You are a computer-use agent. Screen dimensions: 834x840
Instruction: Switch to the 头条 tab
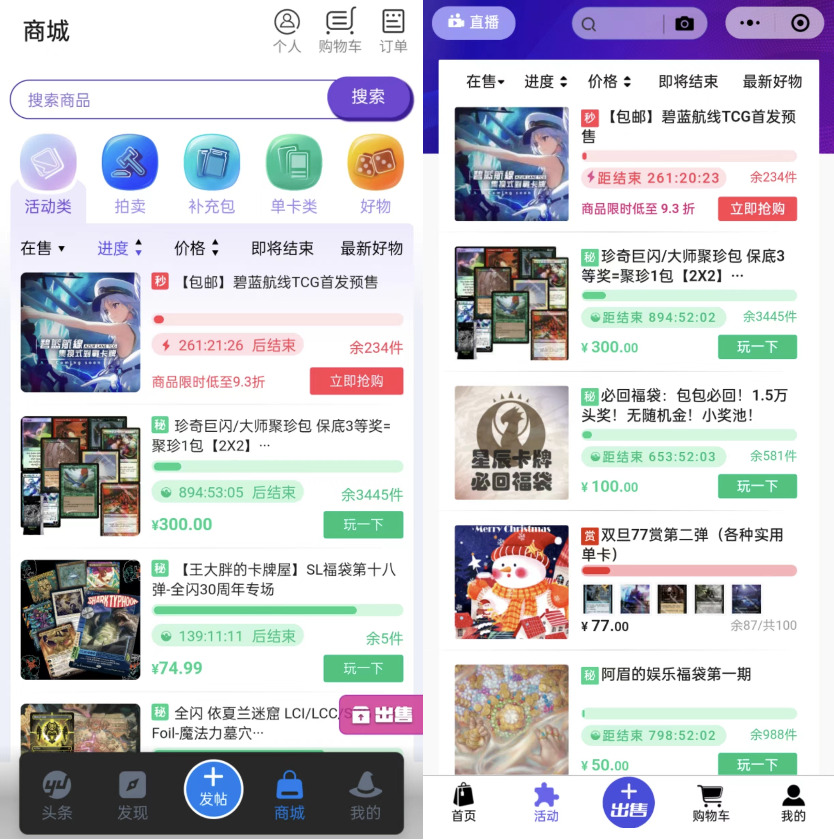tap(57, 796)
